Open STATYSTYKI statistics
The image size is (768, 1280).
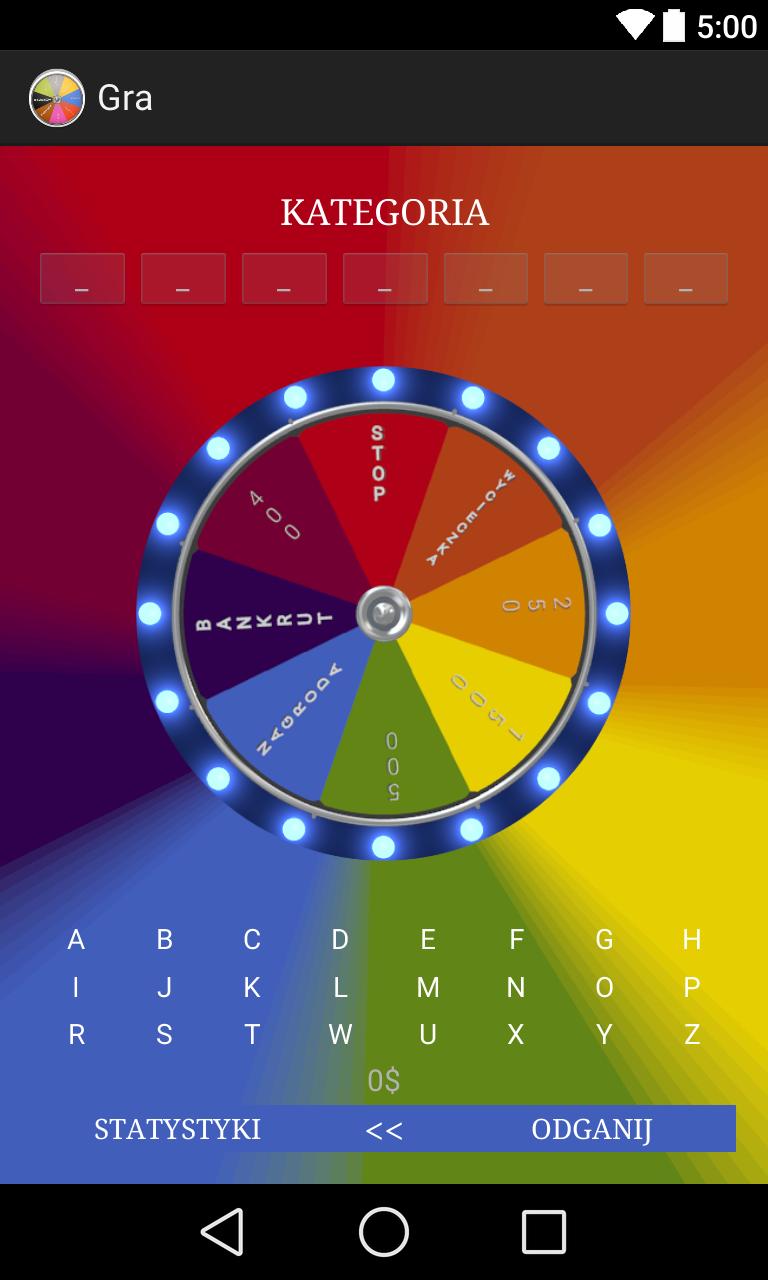177,1129
